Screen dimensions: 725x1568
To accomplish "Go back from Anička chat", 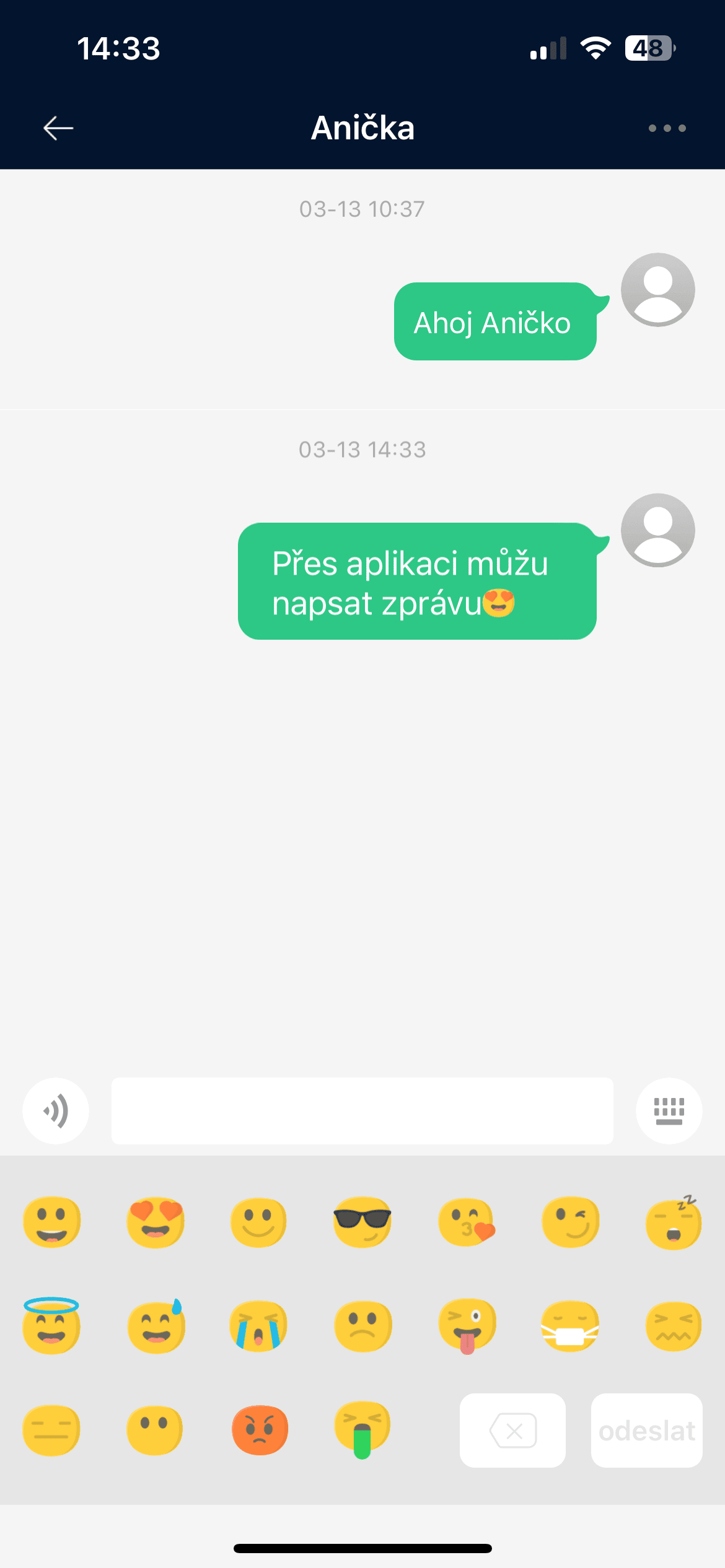I will tap(58, 128).
